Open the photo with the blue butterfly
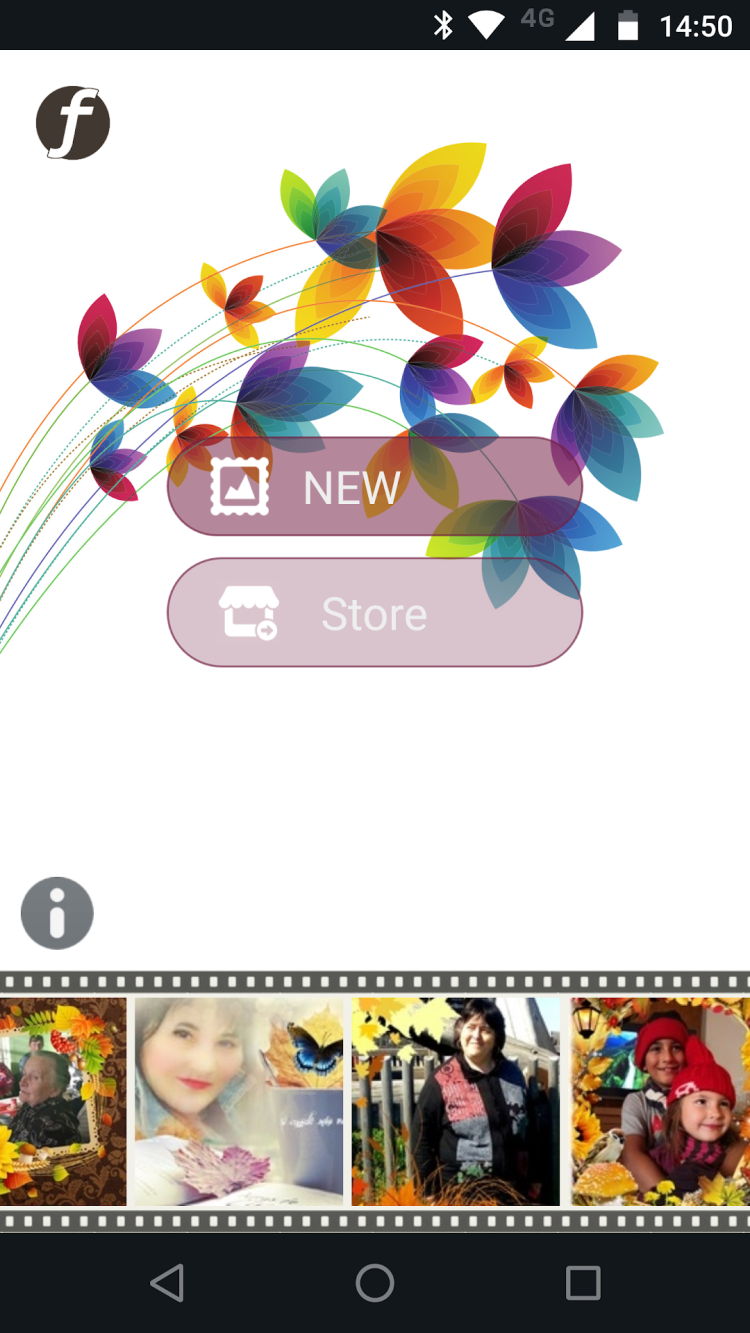 tap(239, 1101)
